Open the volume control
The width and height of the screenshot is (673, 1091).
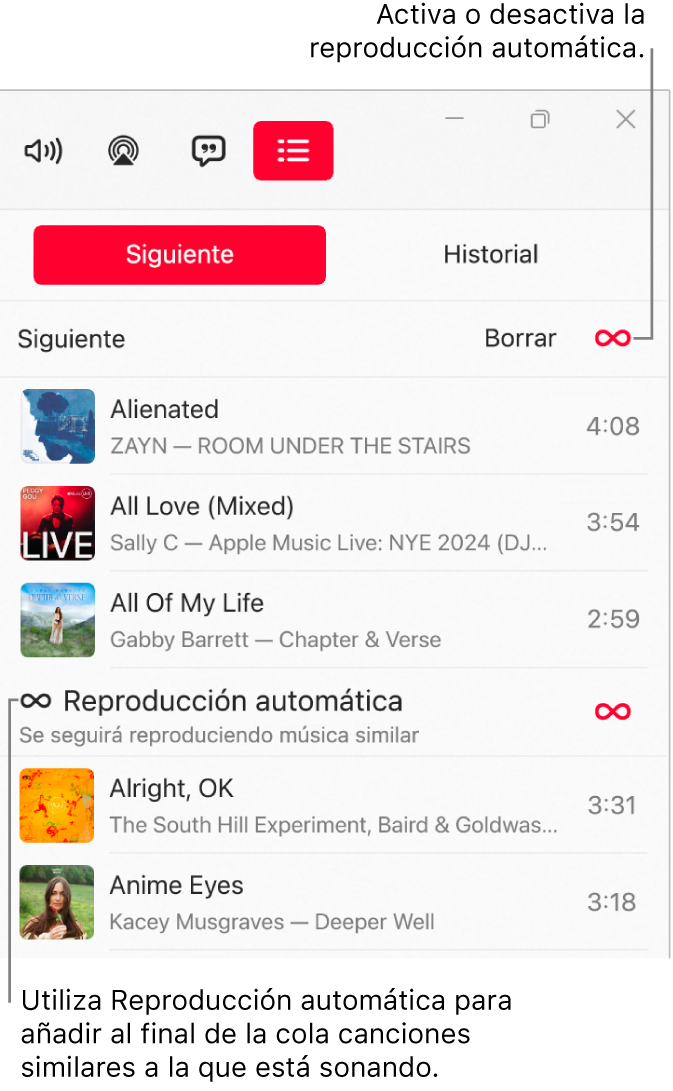coord(43,151)
